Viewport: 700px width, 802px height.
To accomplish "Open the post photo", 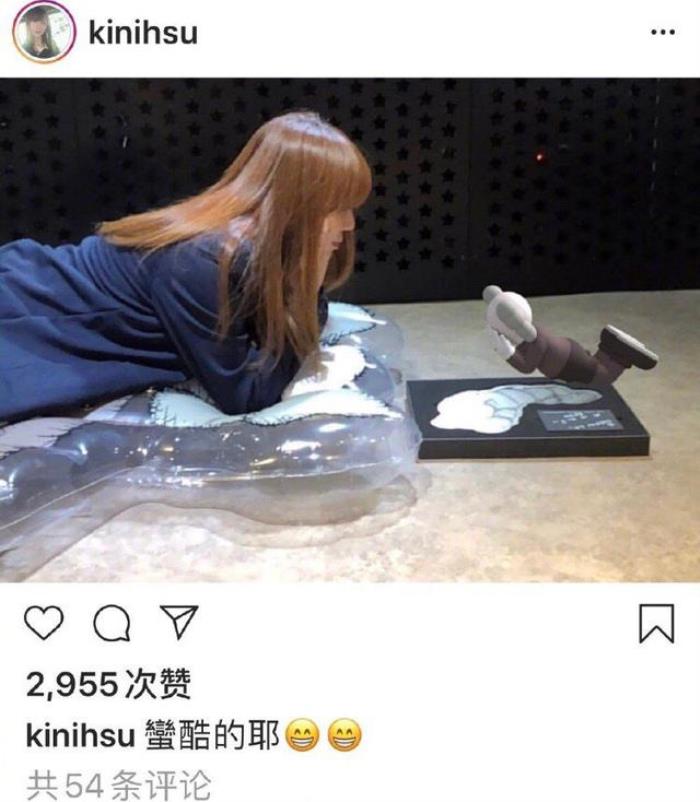I will click(x=350, y=330).
